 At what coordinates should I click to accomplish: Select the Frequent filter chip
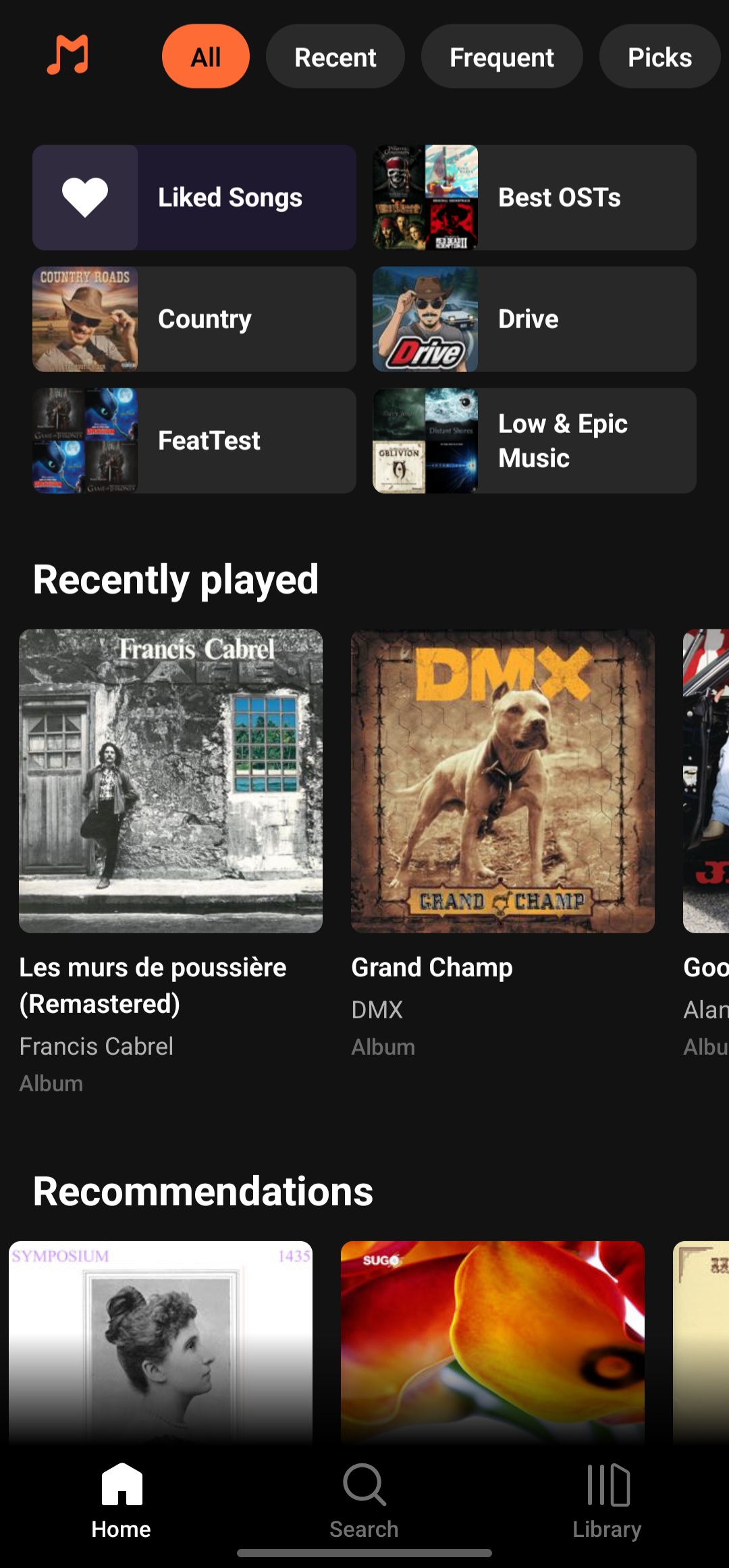(502, 57)
